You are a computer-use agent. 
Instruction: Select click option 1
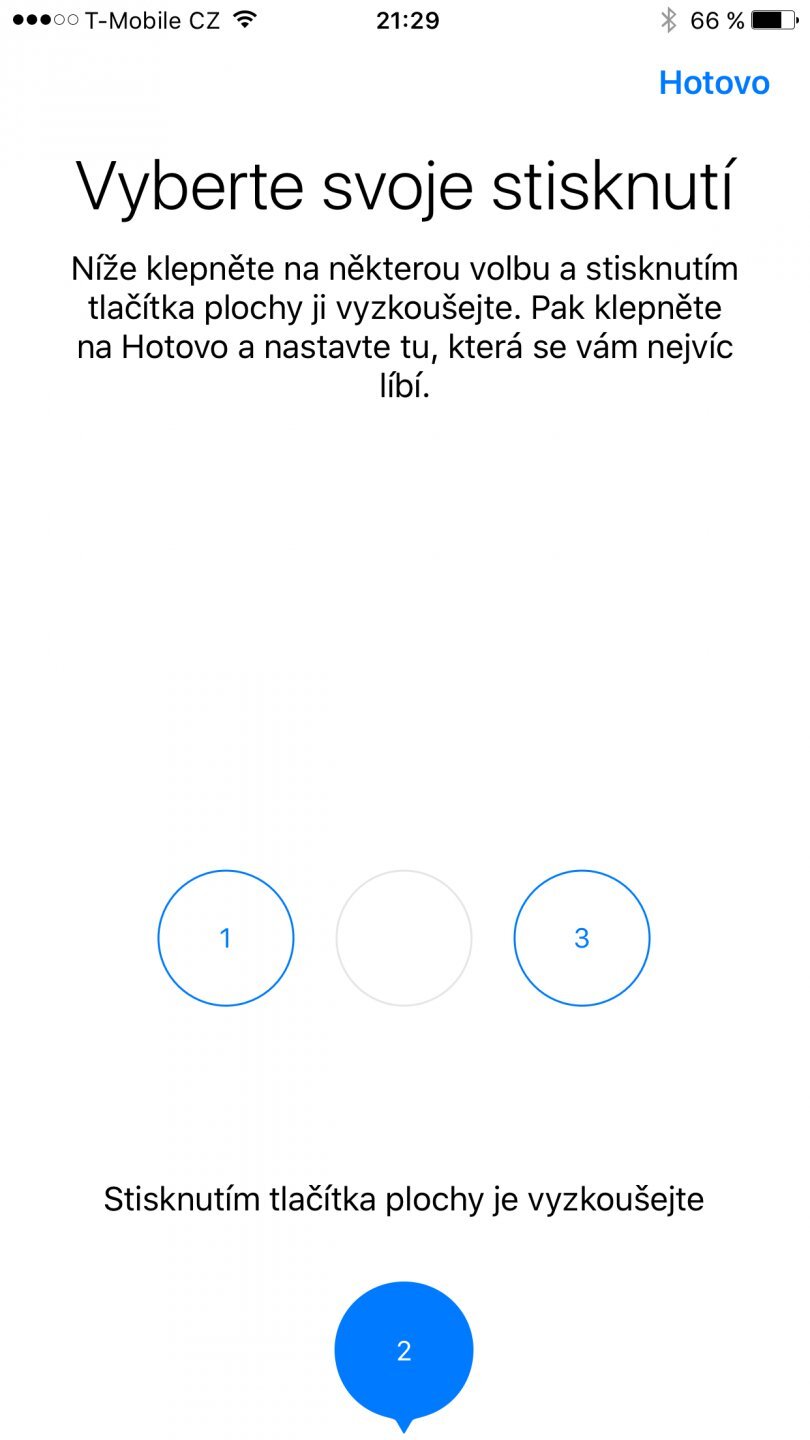click(226, 938)
